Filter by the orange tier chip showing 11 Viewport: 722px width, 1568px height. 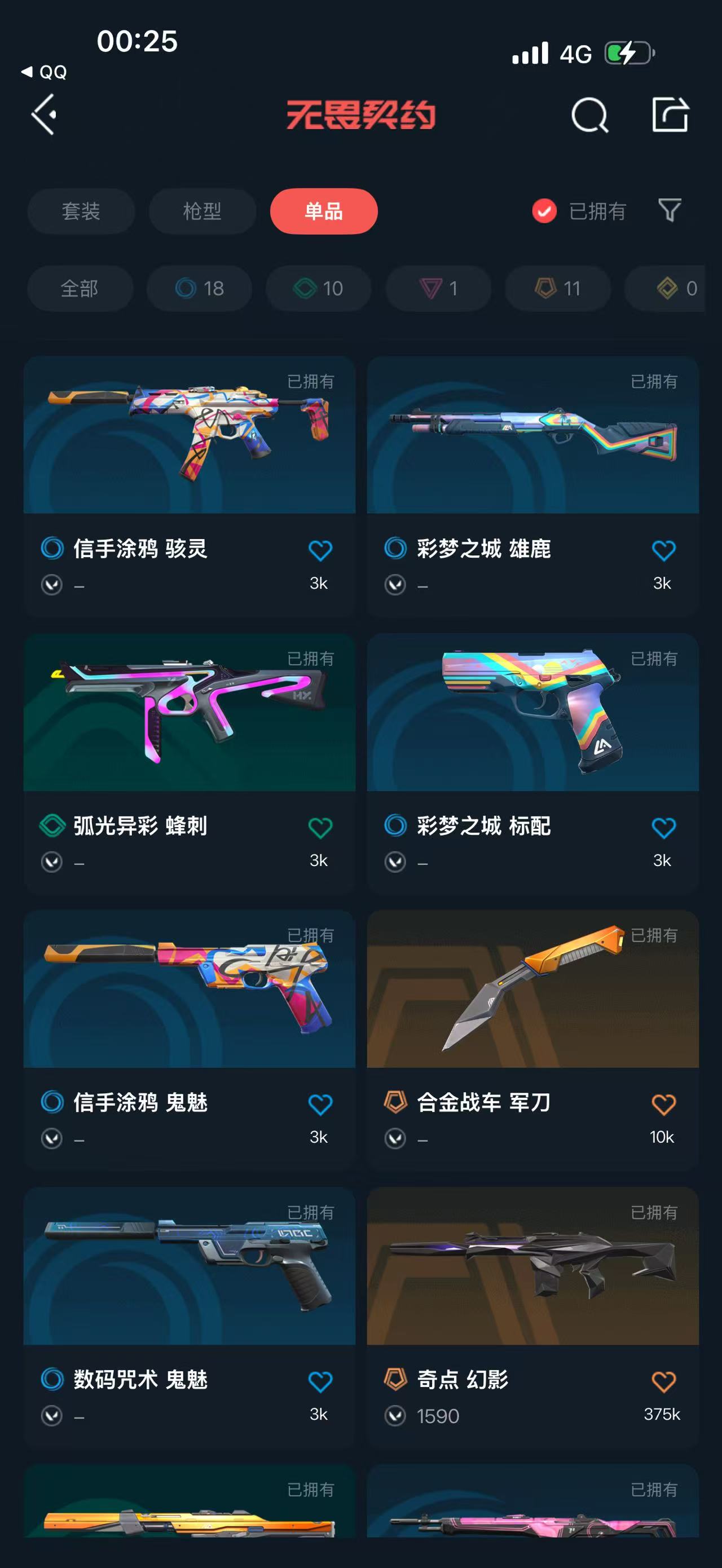[558, 288]
